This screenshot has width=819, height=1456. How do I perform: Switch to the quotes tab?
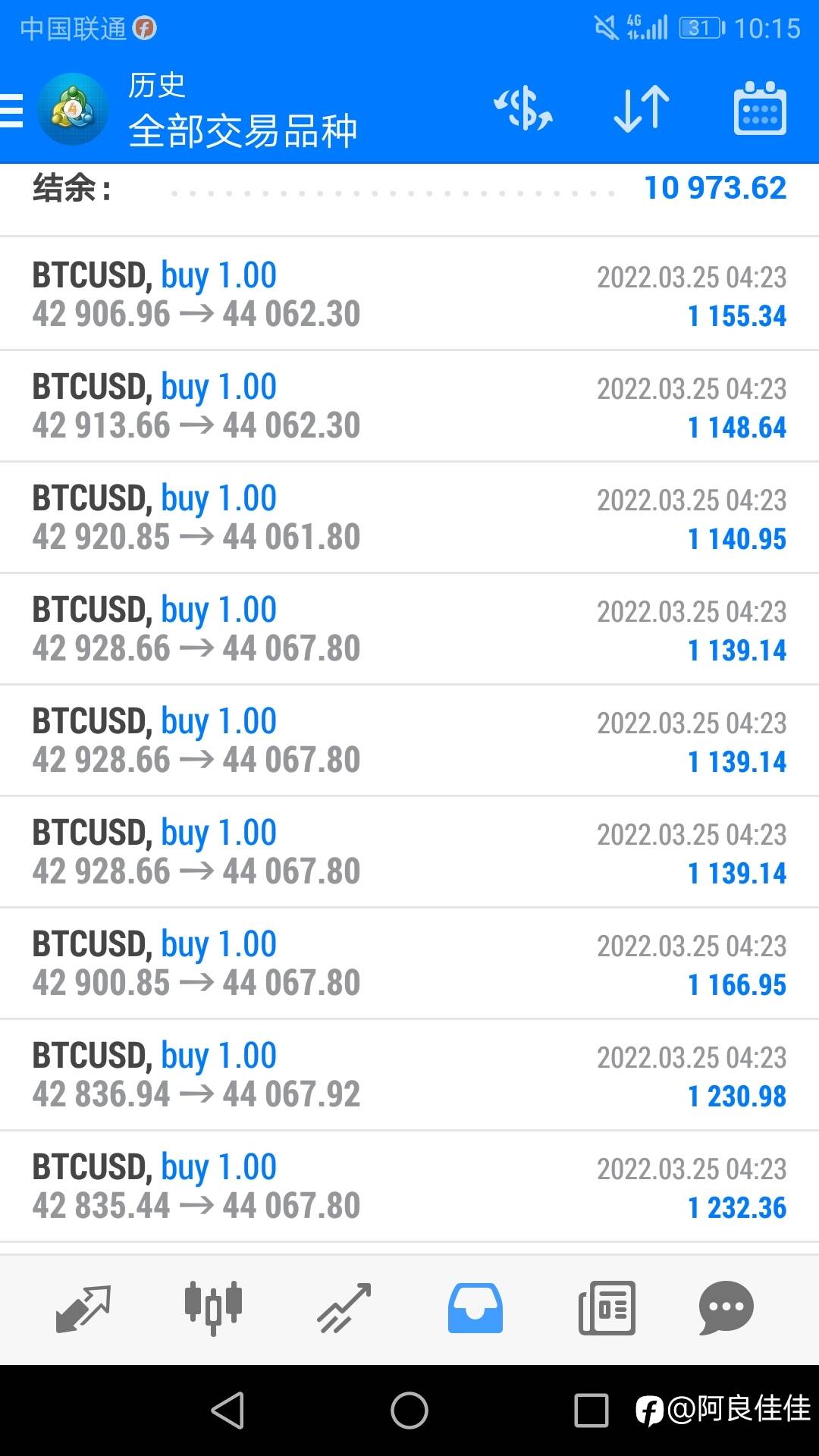(x=83, y=1308)
